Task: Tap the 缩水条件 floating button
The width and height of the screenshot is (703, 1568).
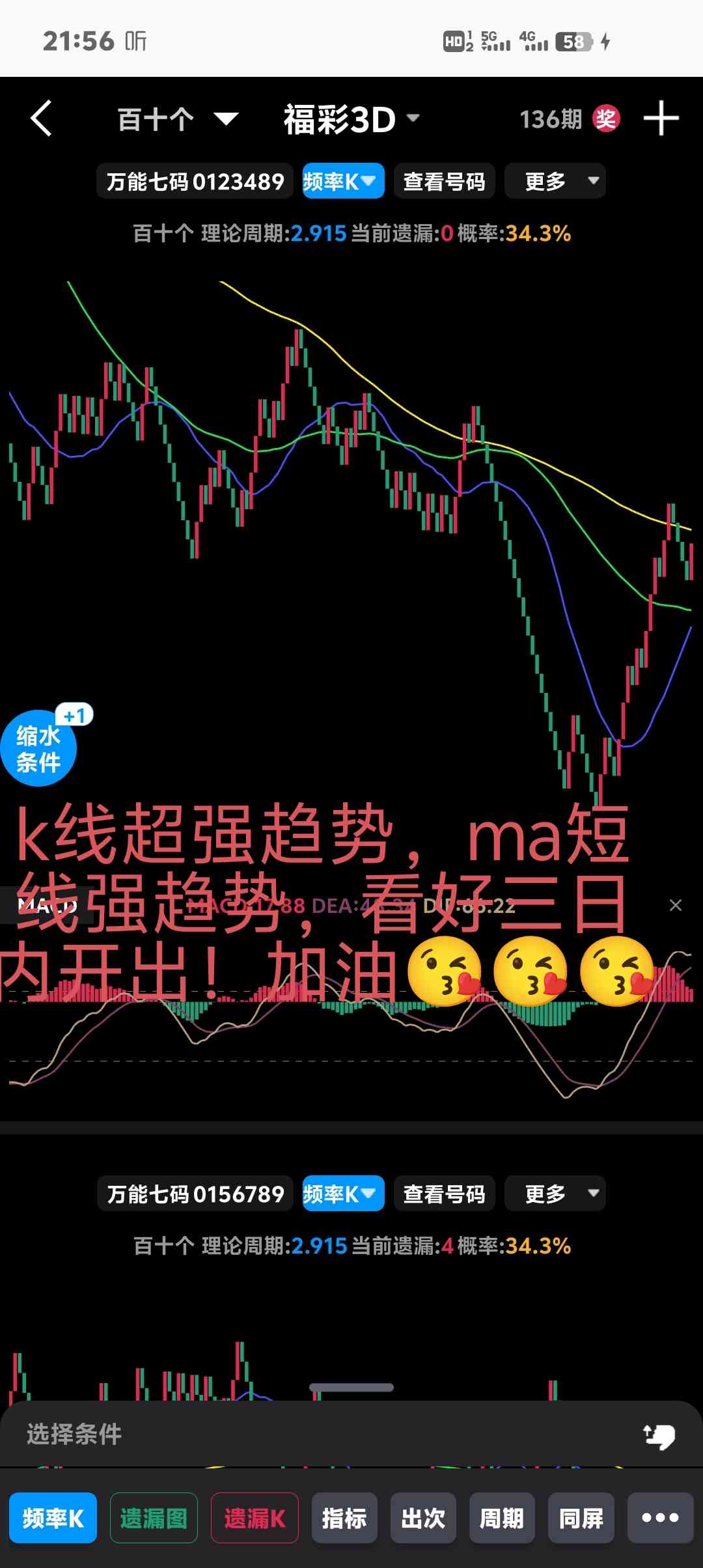Action: tap(39, 748)
